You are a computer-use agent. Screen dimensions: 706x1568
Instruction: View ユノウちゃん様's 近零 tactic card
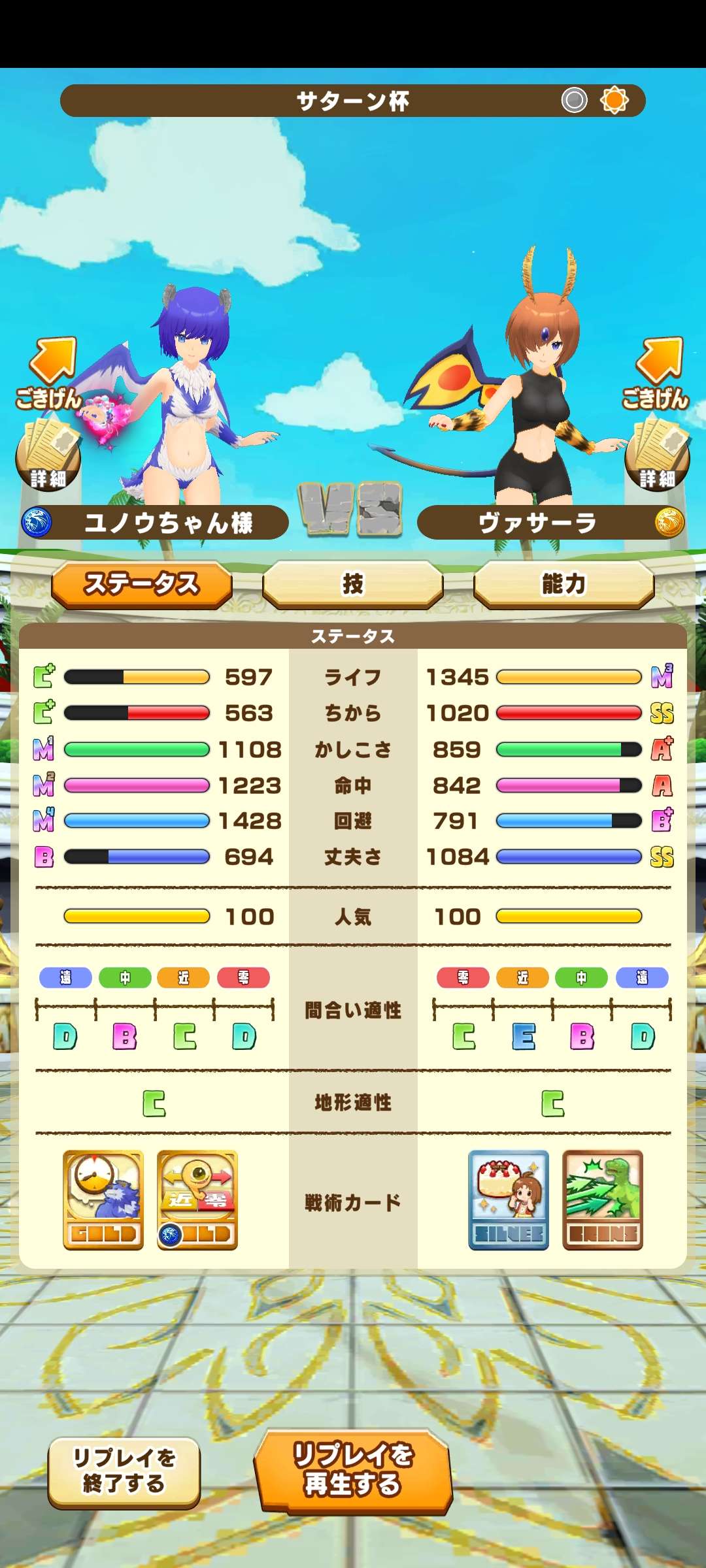click(x=197, y=1200)
